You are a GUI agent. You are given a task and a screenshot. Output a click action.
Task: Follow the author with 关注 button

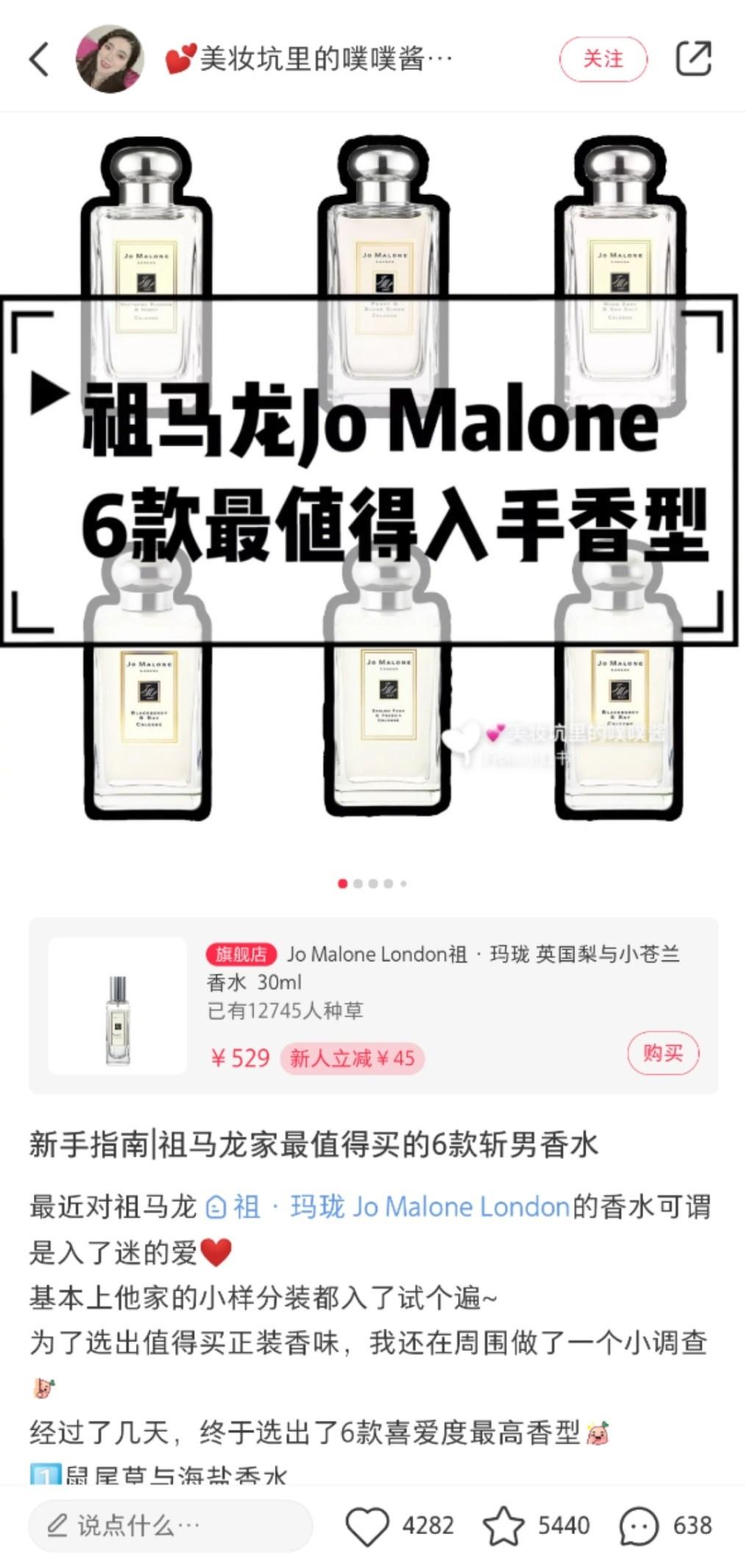click(603, 59)
